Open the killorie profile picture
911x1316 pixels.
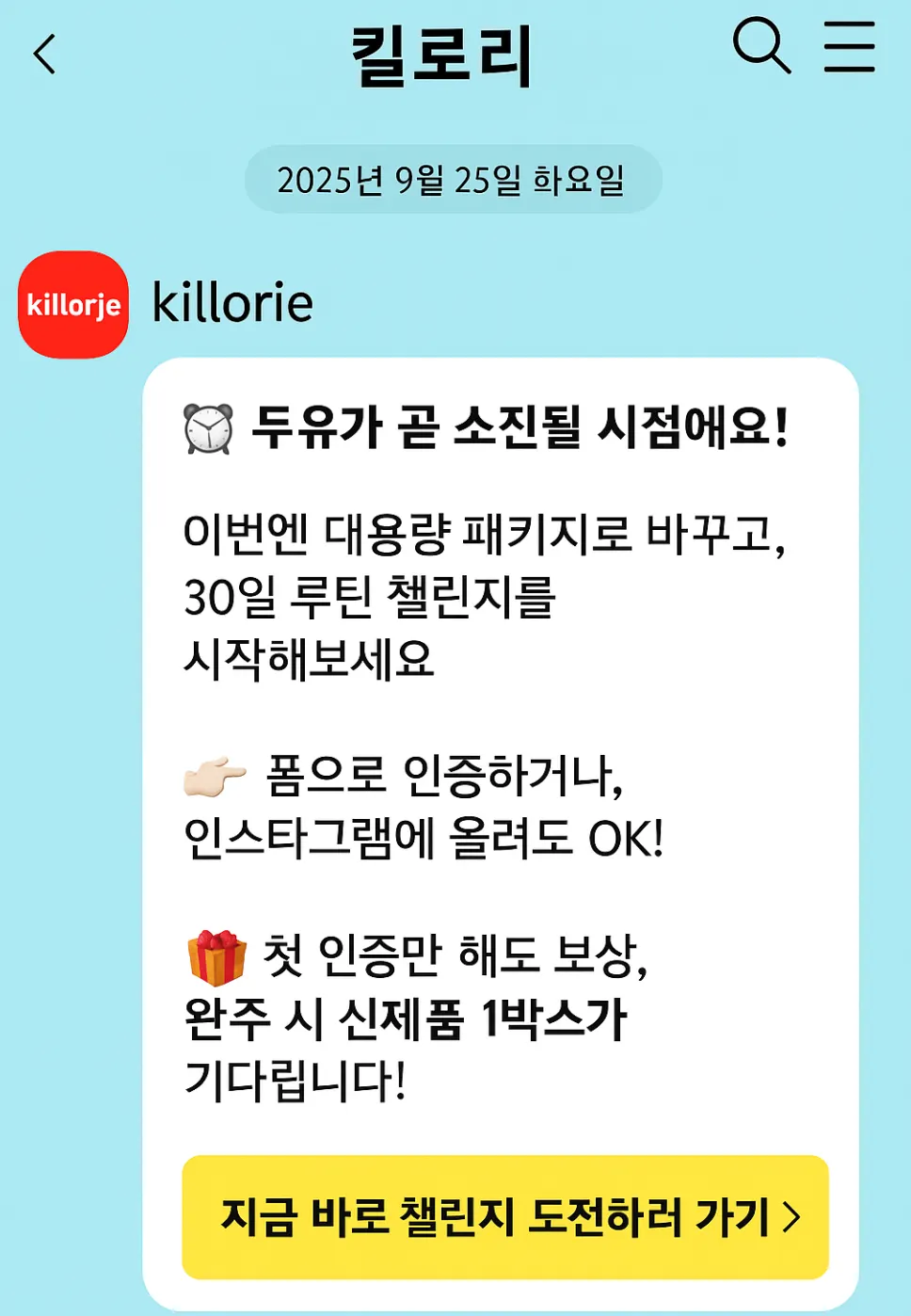[73, 304]
